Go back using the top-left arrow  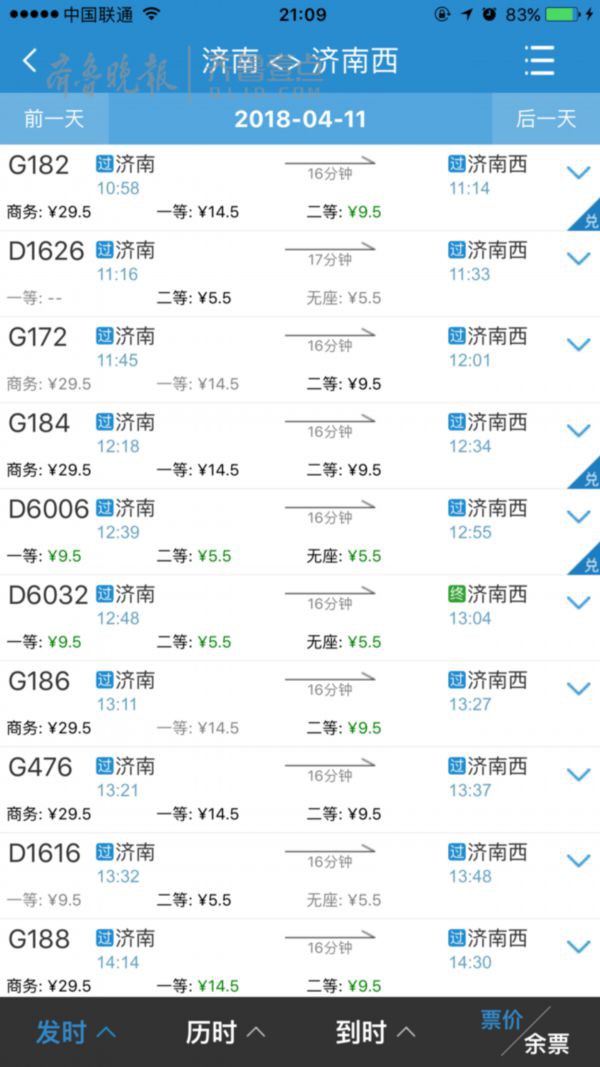29,61
